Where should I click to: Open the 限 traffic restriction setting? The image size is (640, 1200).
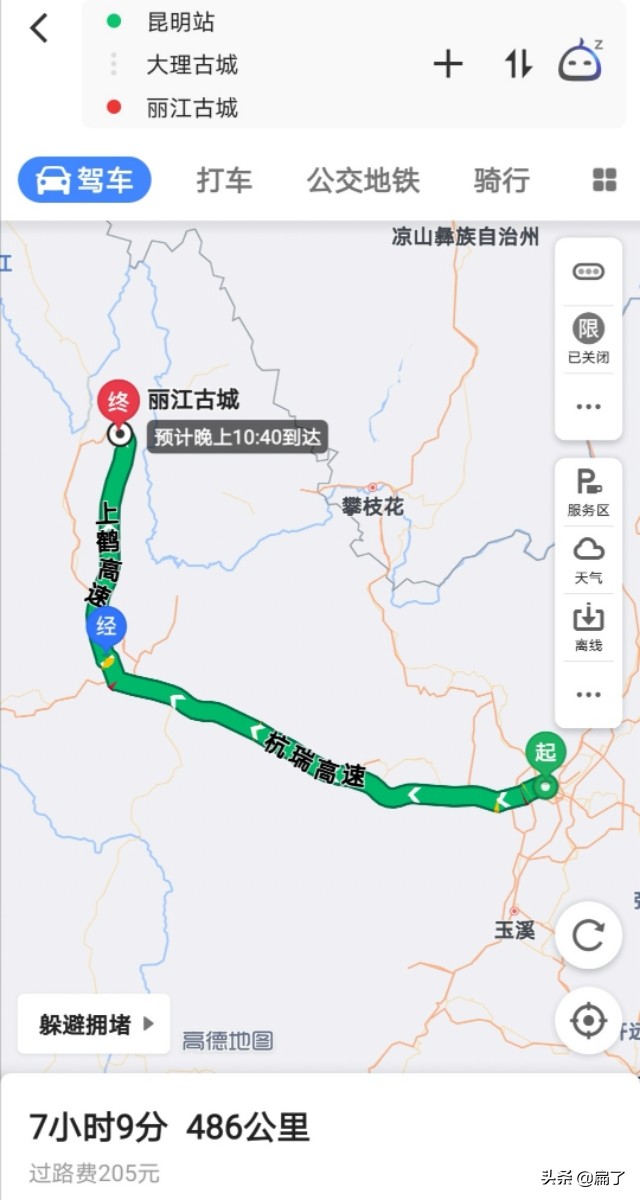(x=588, y=338)
